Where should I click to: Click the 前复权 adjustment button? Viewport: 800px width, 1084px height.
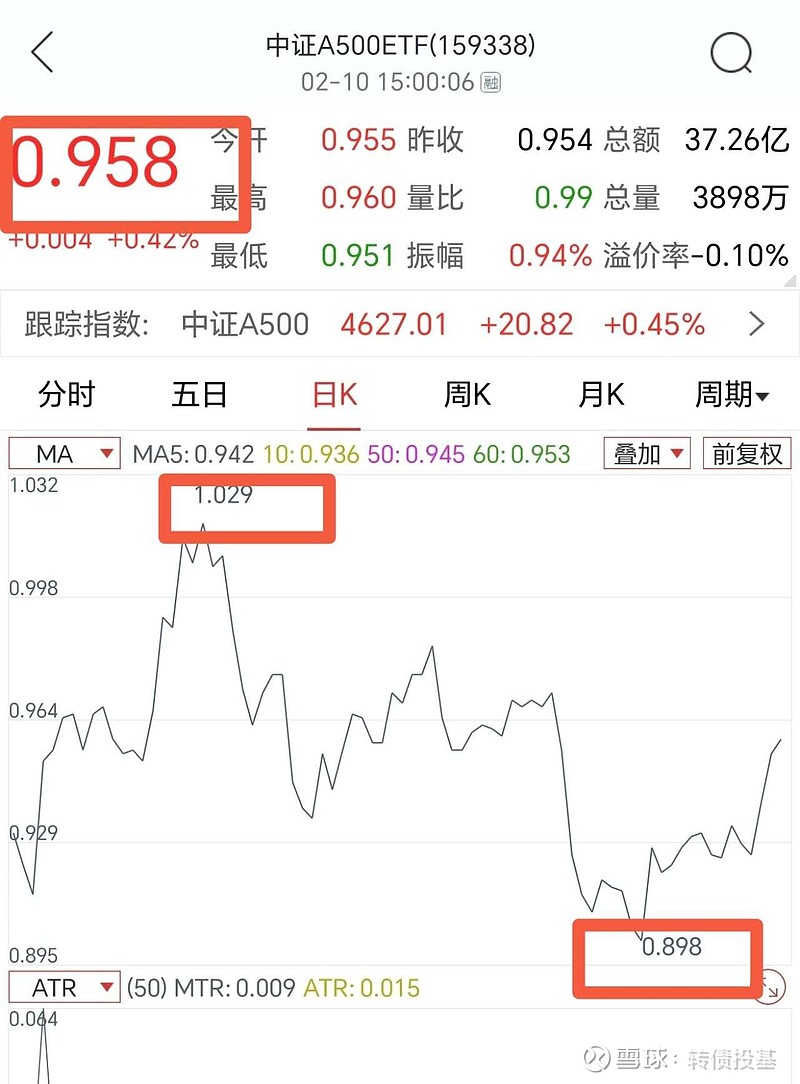point(747,452)
